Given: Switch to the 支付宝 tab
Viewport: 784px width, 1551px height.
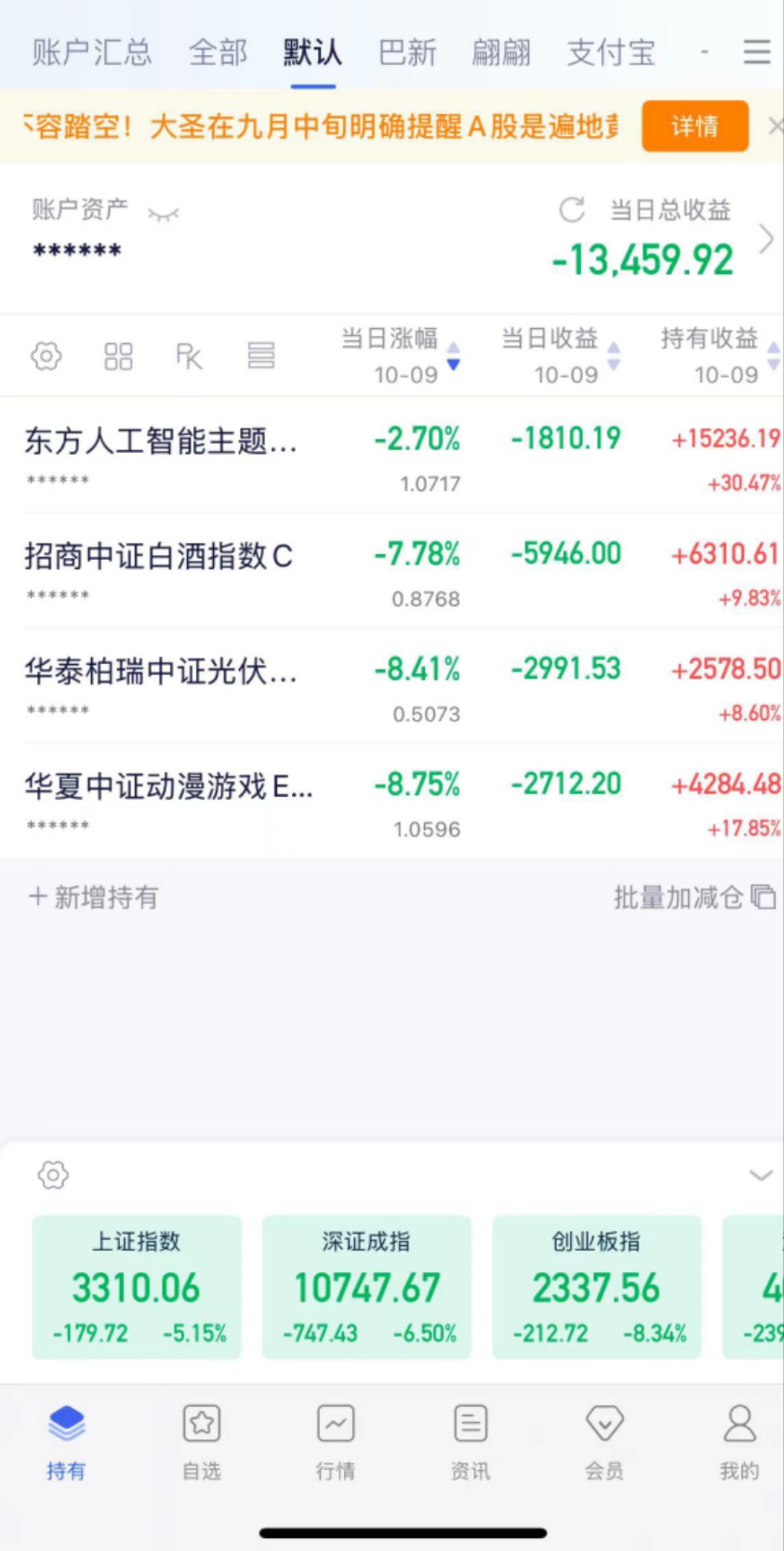Looking at the screenshot, I should (x=611, y=53).
